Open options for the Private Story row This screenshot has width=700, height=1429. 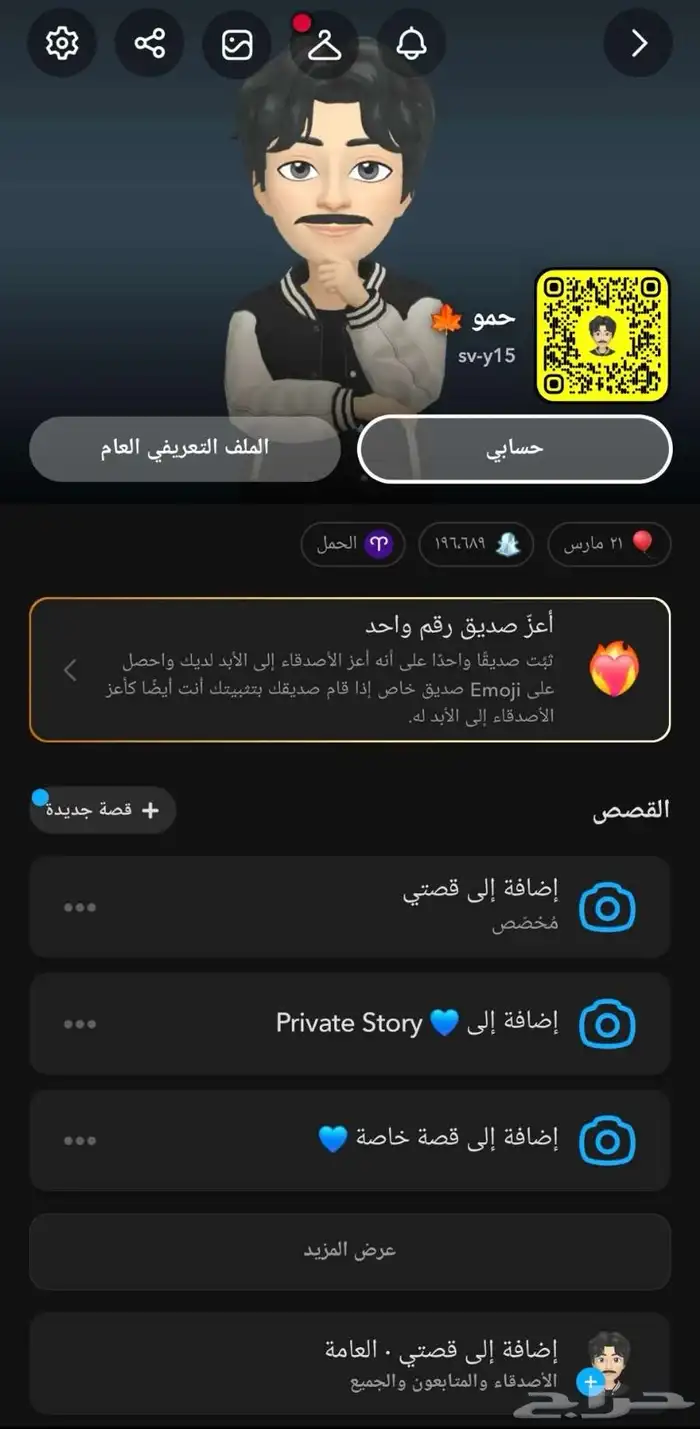(x=80, y=1024)
